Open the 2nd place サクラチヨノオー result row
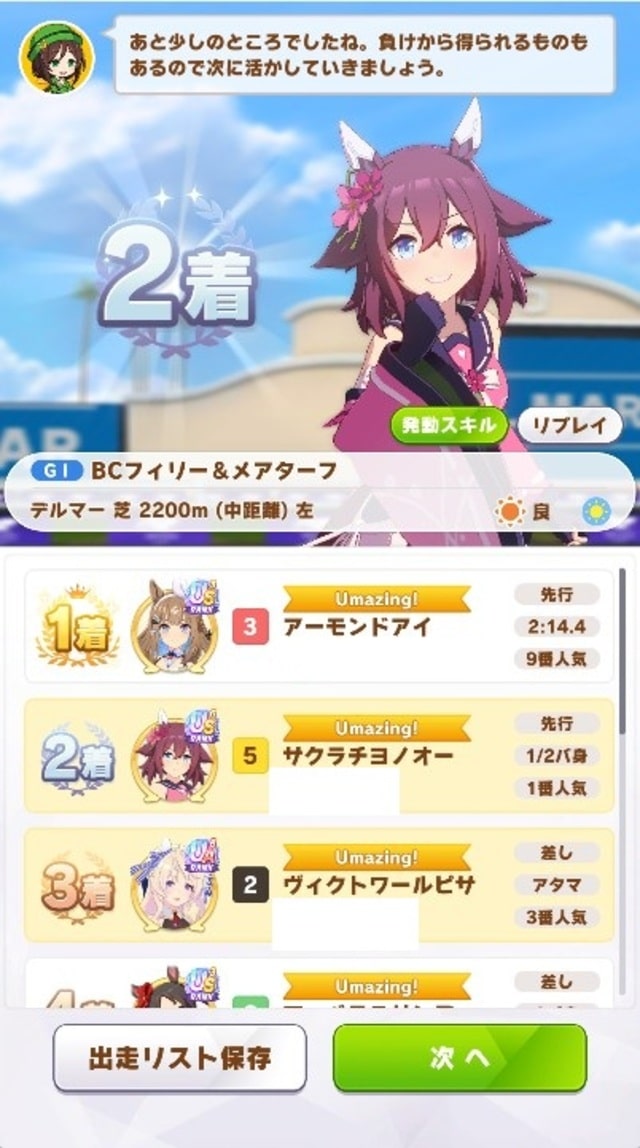The image size is (640, 1148). point(318,755)
